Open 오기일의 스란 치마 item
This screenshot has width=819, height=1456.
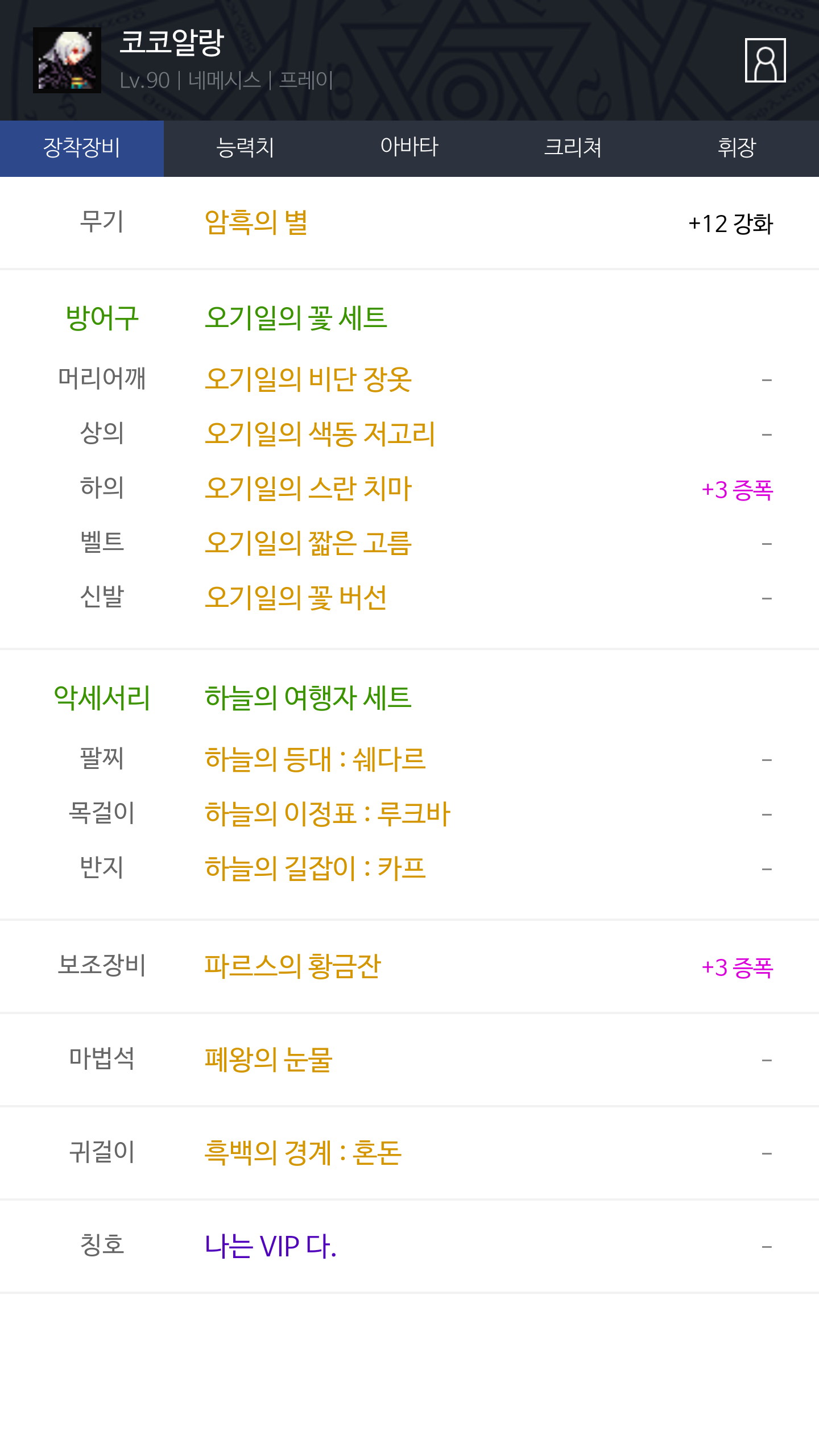pos(308,488)
